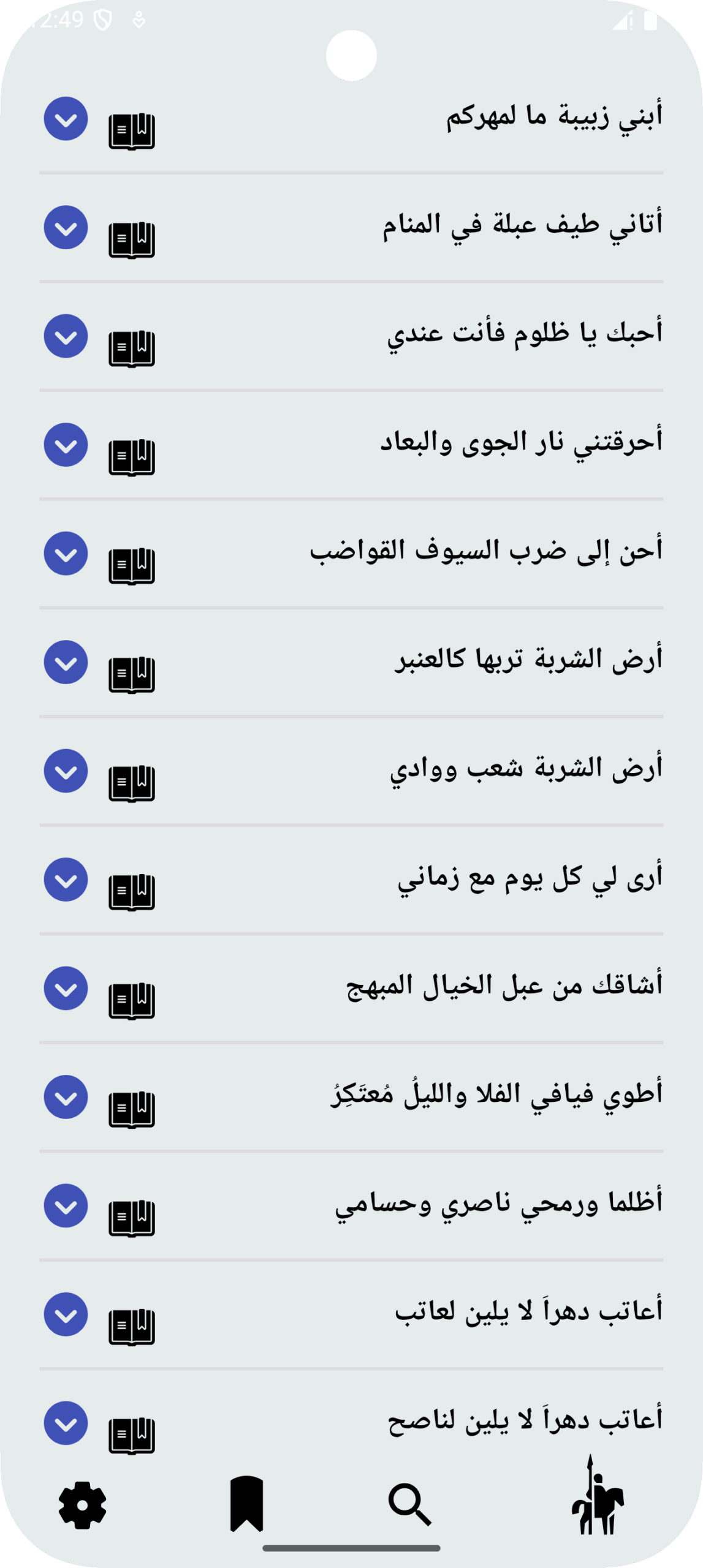
Task: Expand chevron beside أحرقتني نار الجوى والبعاد
Action: [x=66, y=445]
